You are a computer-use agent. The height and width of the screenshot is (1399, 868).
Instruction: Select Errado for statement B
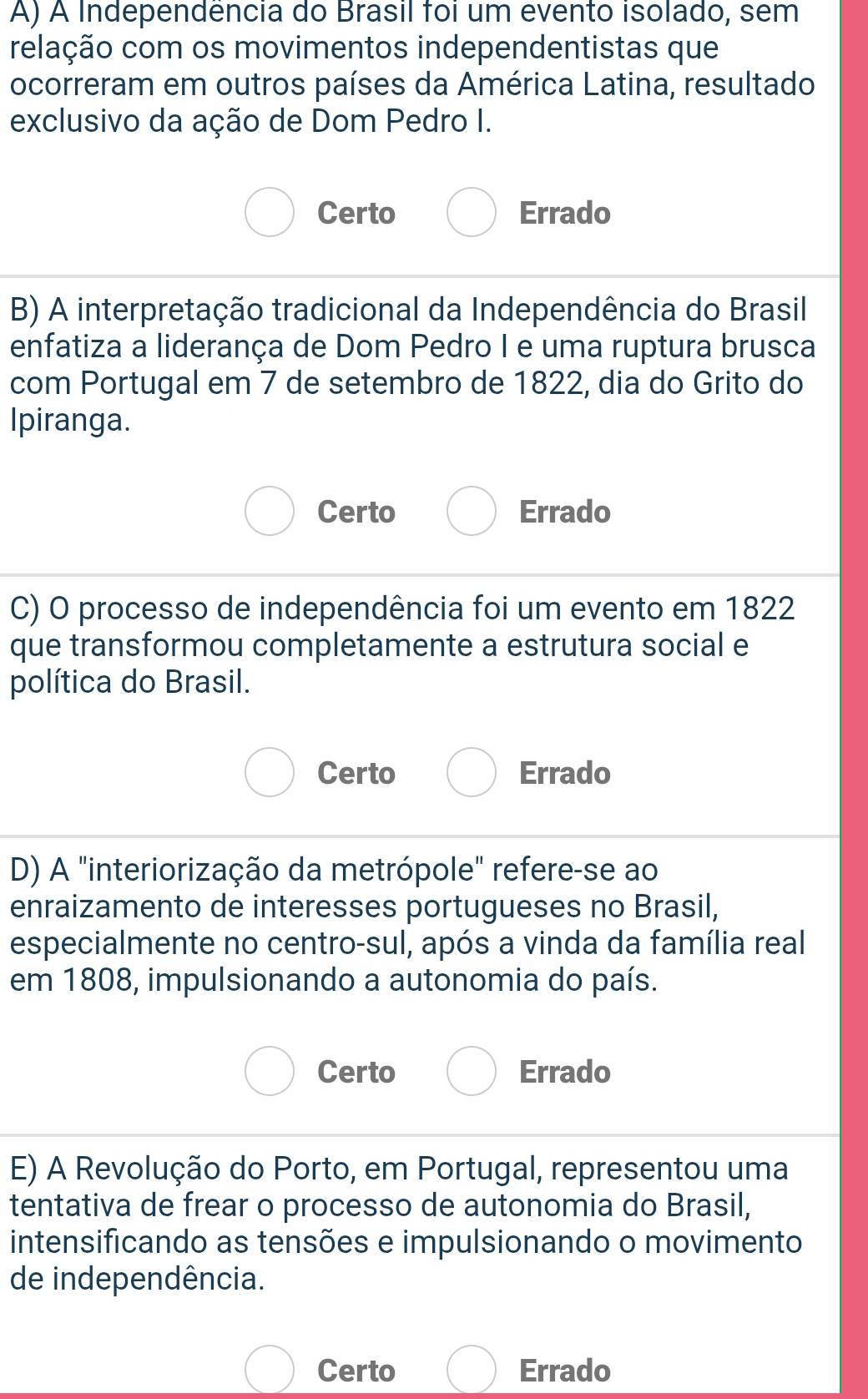coord(472,511)
